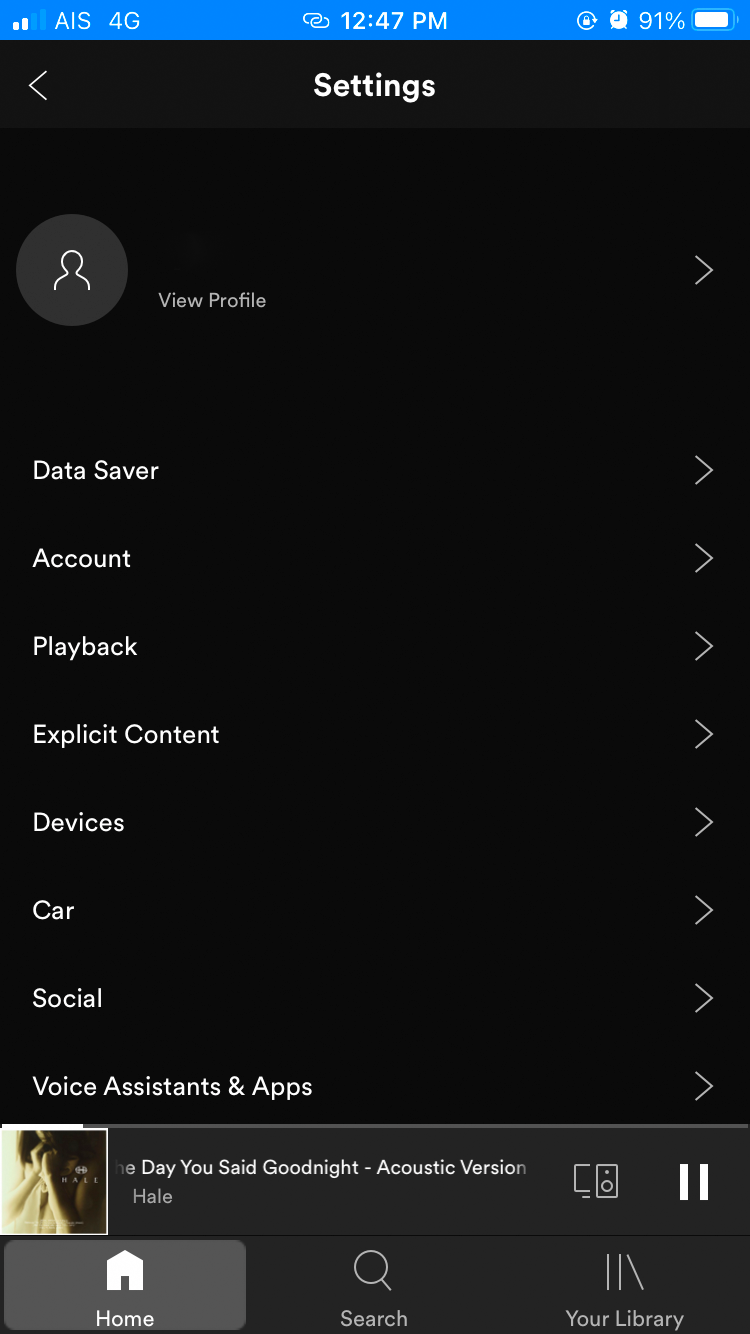Open View Profile
The height and width of the screenshot is (1334, 750).
tap(212, 300)
